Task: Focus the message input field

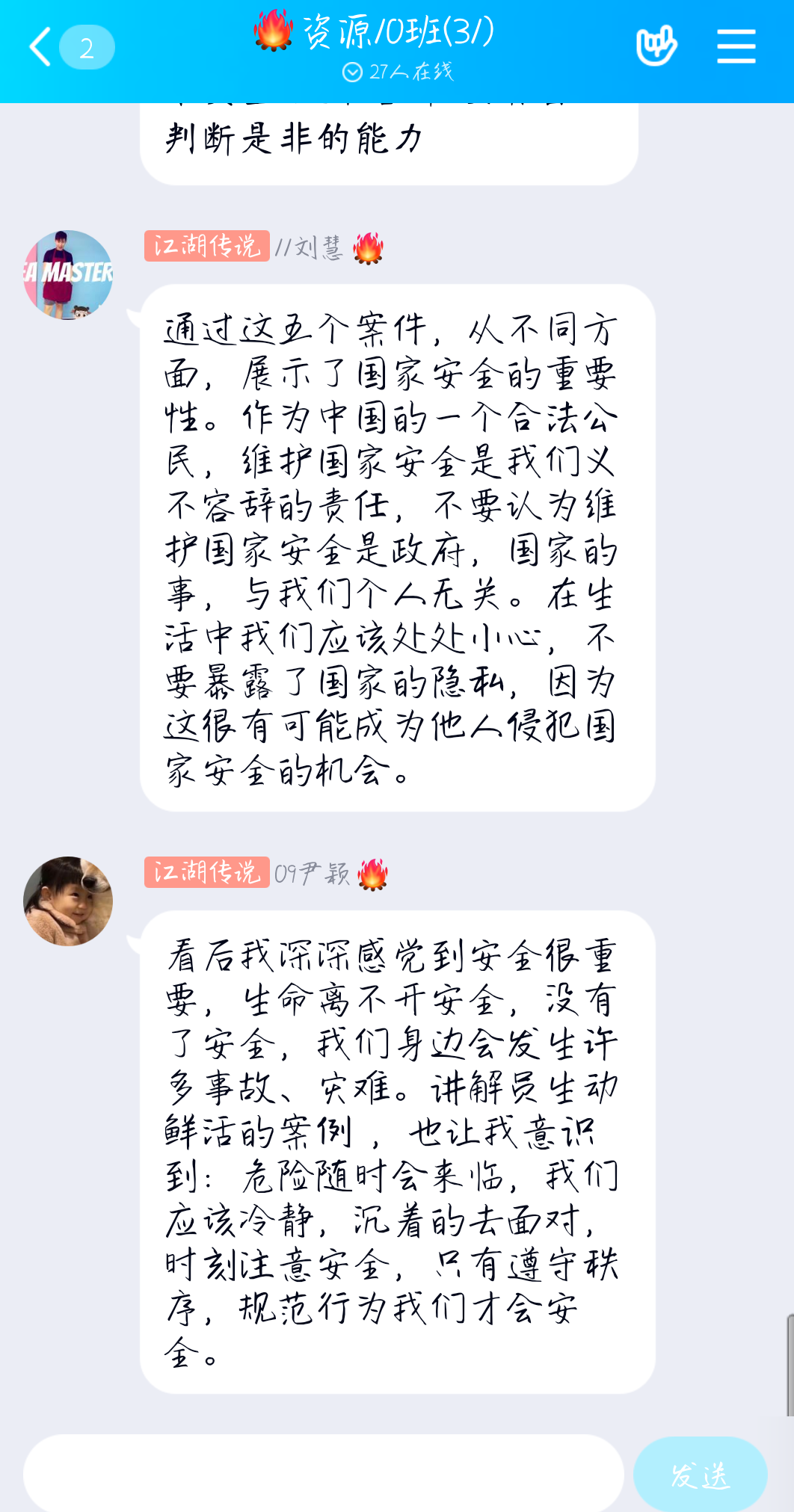Action: pyautogui.click(x=323, y=1473)
